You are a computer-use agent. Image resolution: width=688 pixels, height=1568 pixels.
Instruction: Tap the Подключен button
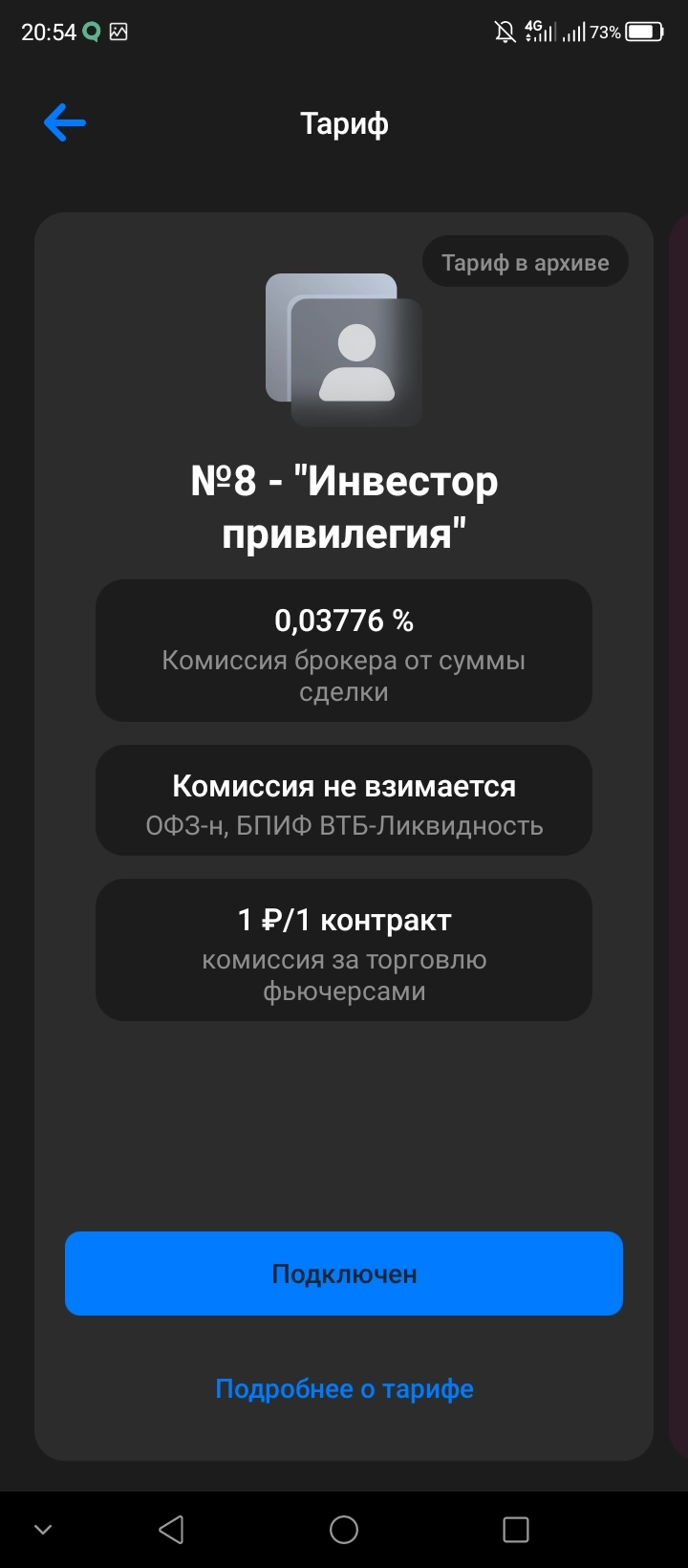point(344,1274)
